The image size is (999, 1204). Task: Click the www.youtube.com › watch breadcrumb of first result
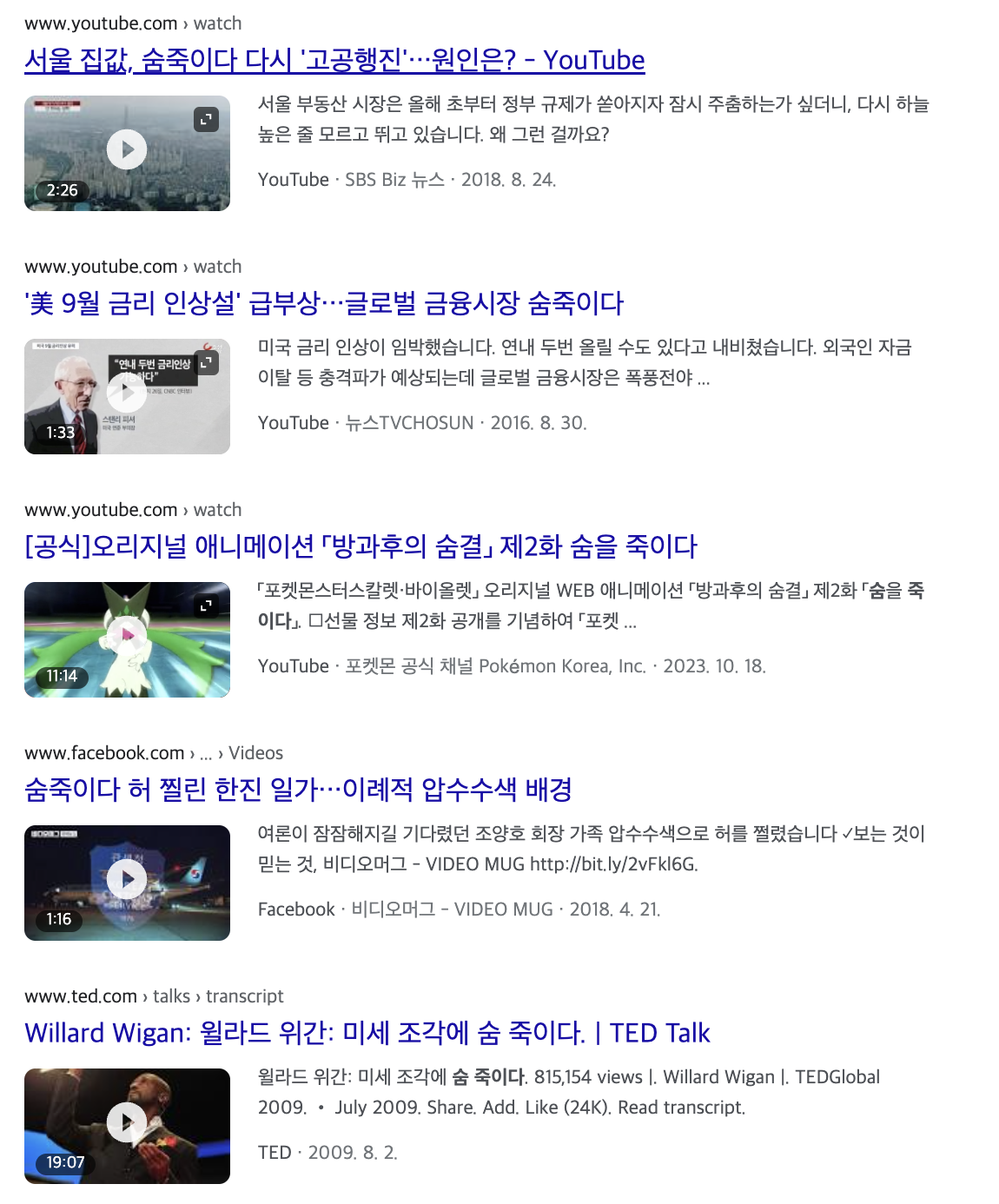click(x=132, y=23)
